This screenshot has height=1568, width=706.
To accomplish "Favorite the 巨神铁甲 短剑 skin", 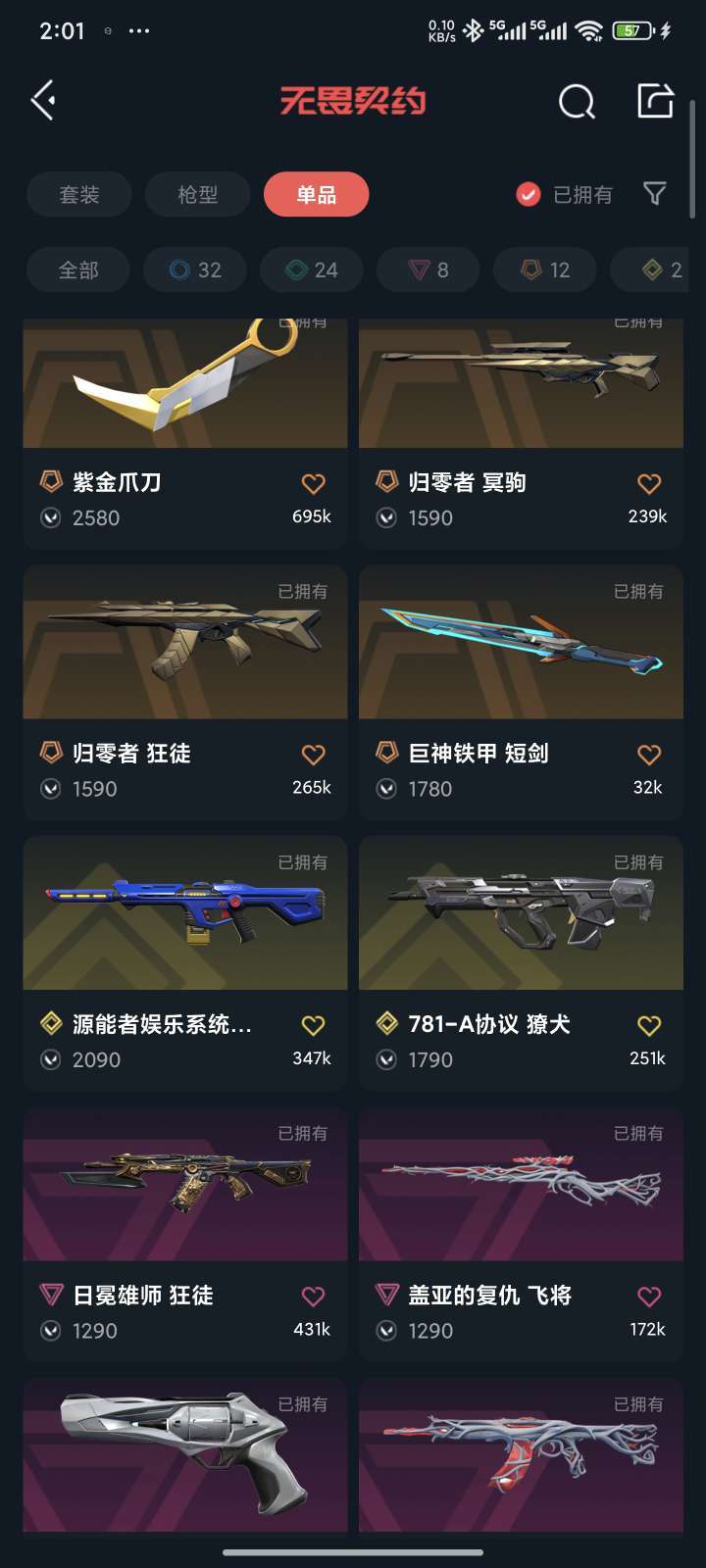I will (649, 755).
